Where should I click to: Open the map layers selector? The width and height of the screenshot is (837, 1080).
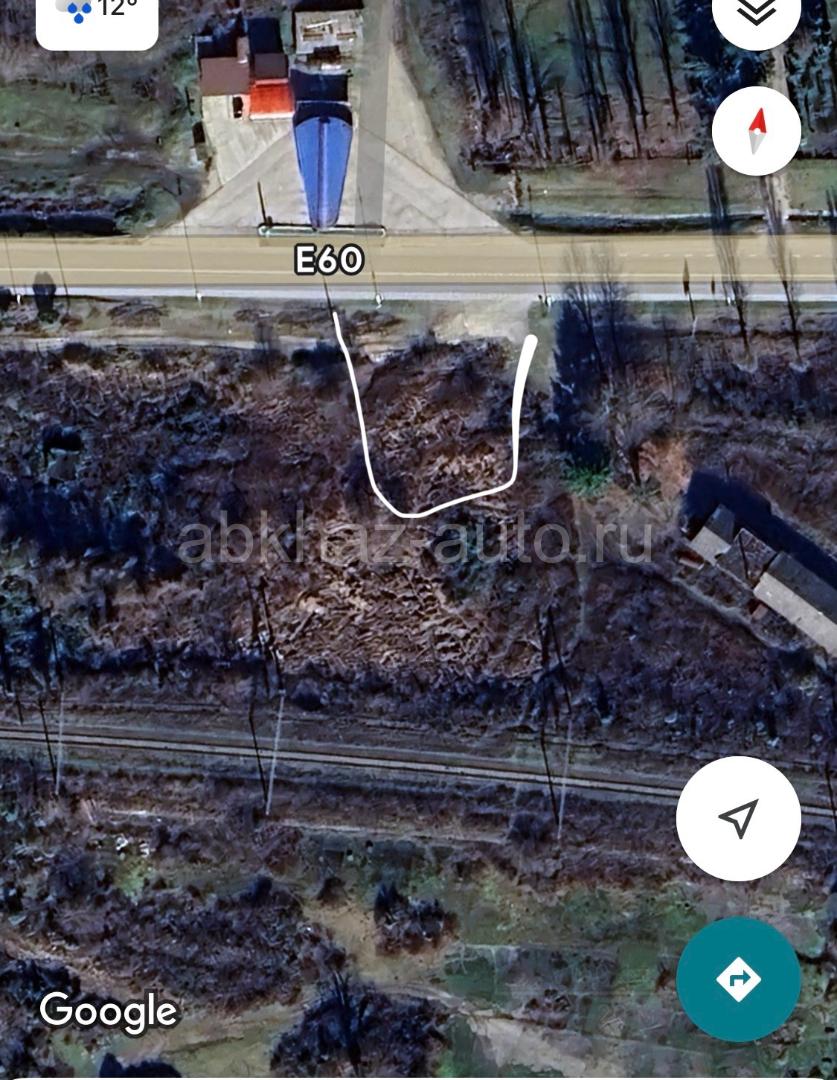(757, 12)
